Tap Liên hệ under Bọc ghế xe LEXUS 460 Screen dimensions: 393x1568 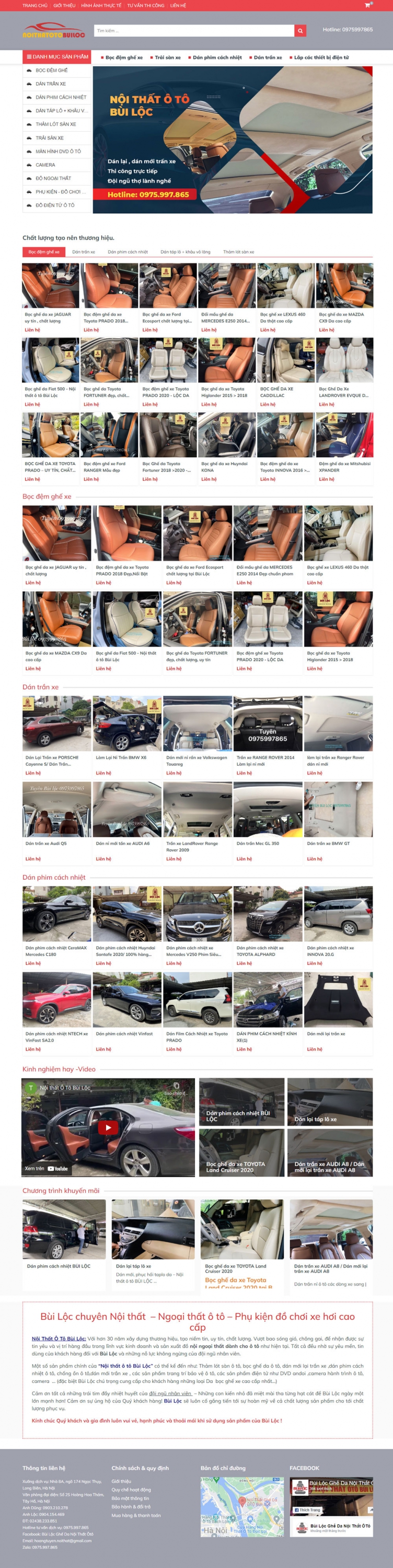pyautogui.click(x=268, y=330)
